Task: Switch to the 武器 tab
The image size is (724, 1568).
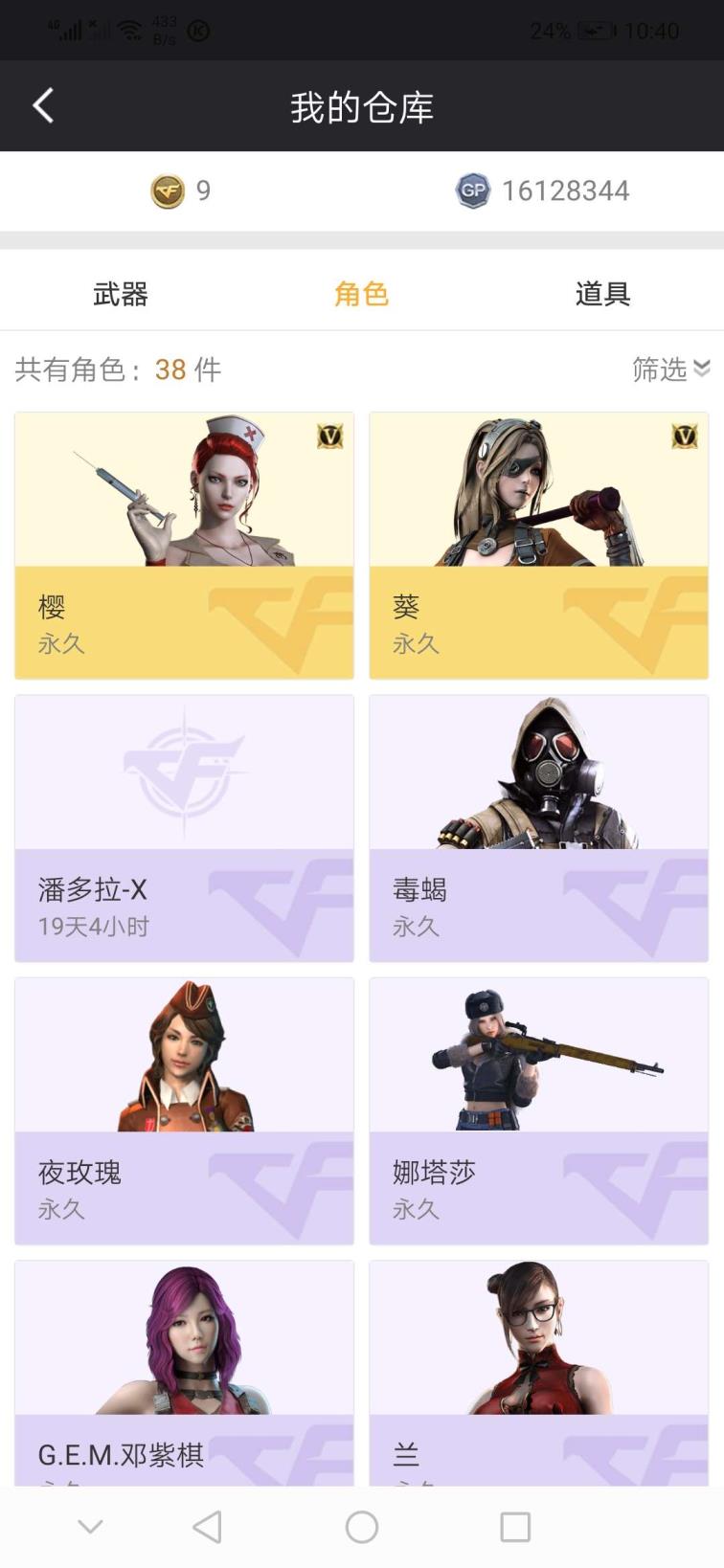Action: [121, 294]
